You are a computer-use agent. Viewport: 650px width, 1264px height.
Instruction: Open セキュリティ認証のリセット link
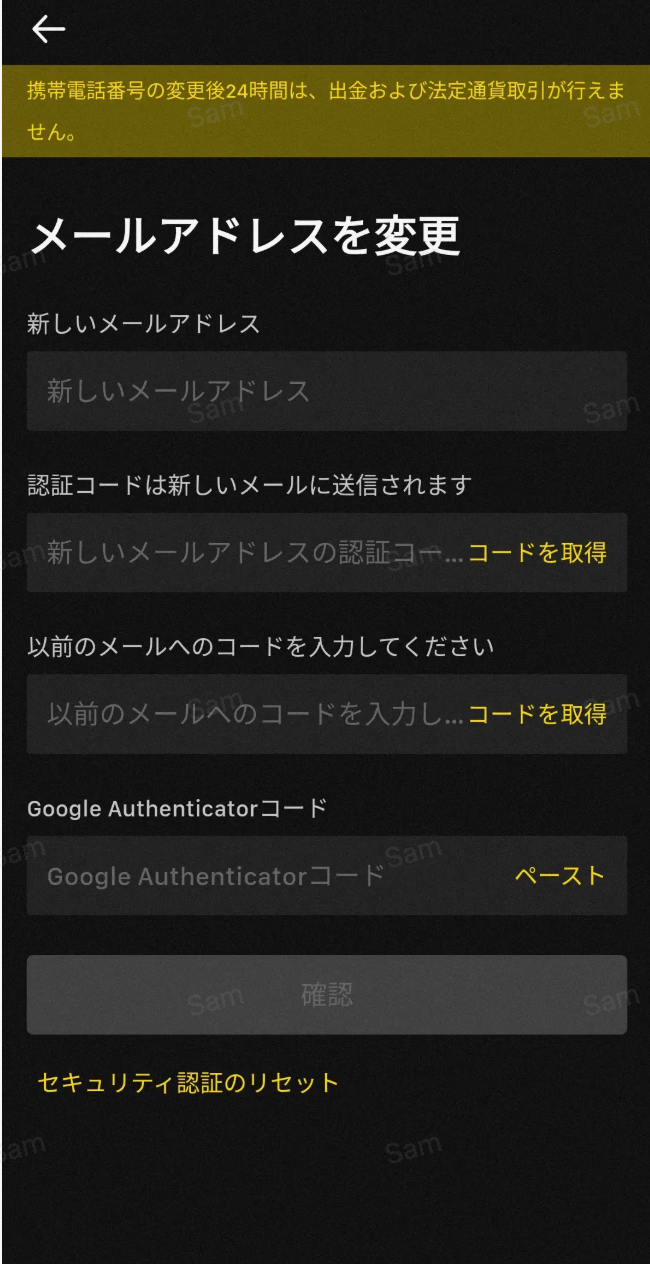click(x=188, y=1083)
